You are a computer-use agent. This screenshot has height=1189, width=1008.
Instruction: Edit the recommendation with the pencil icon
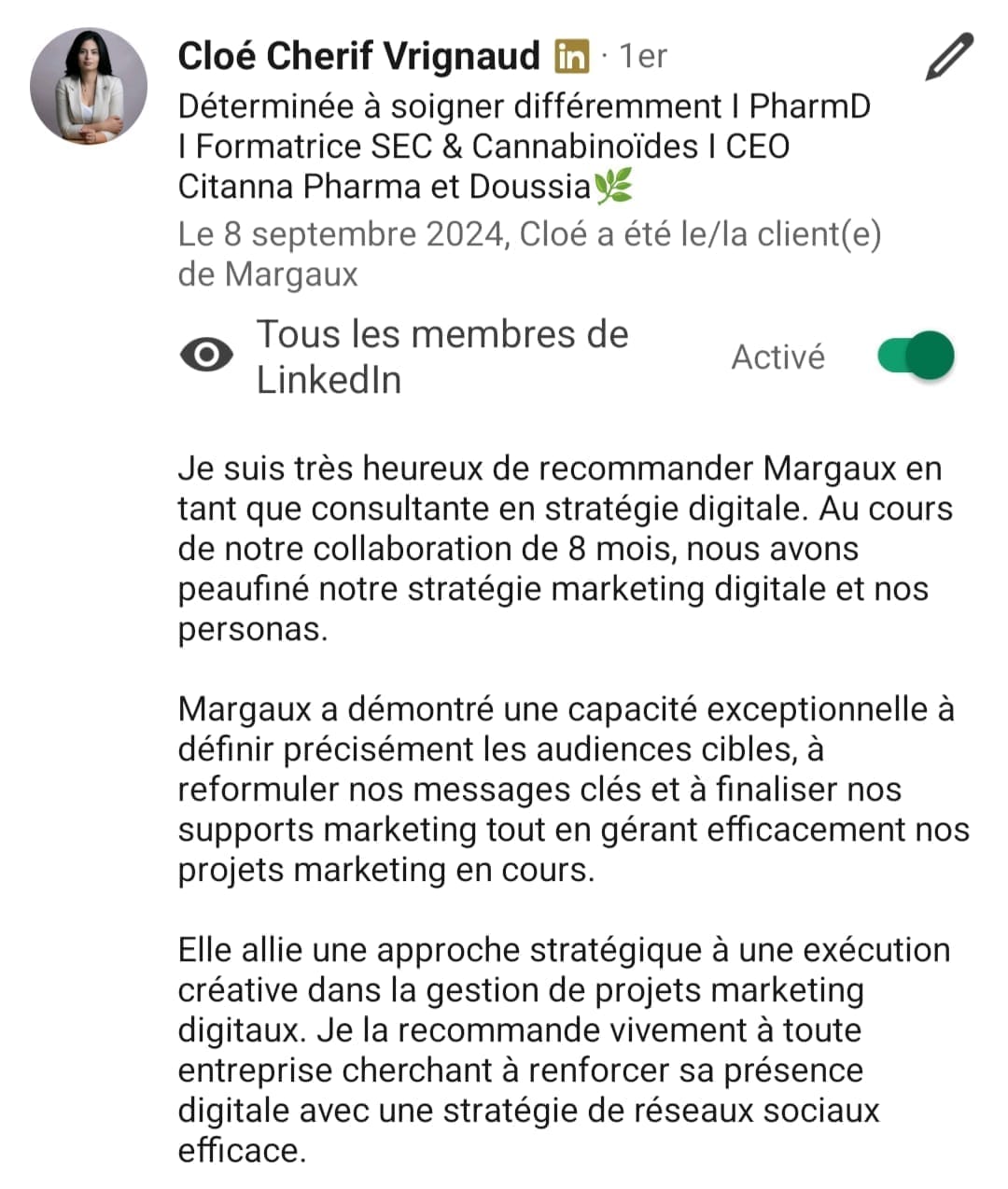[x=949, y=58]
